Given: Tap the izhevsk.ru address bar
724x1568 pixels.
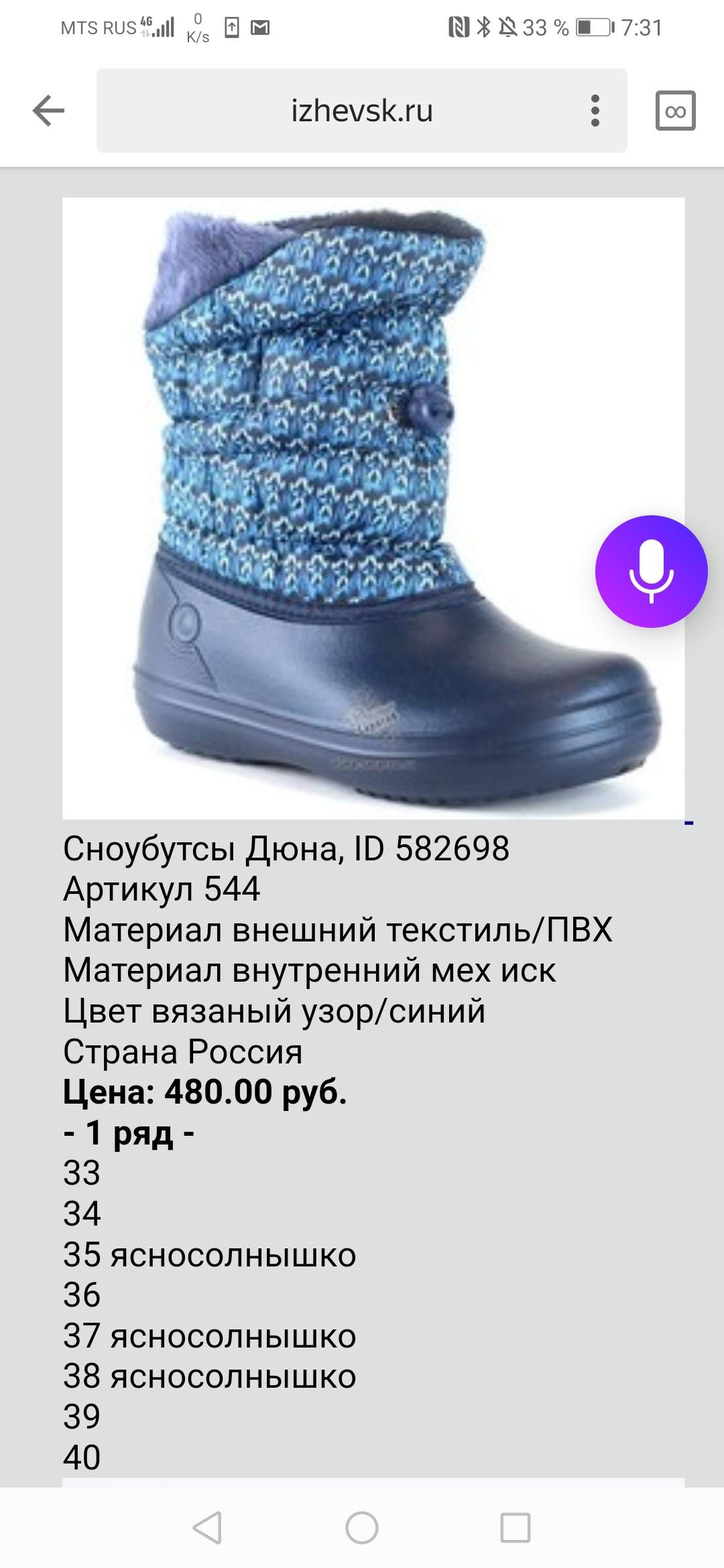Looking at the screenshot, I should pos(362,111).
